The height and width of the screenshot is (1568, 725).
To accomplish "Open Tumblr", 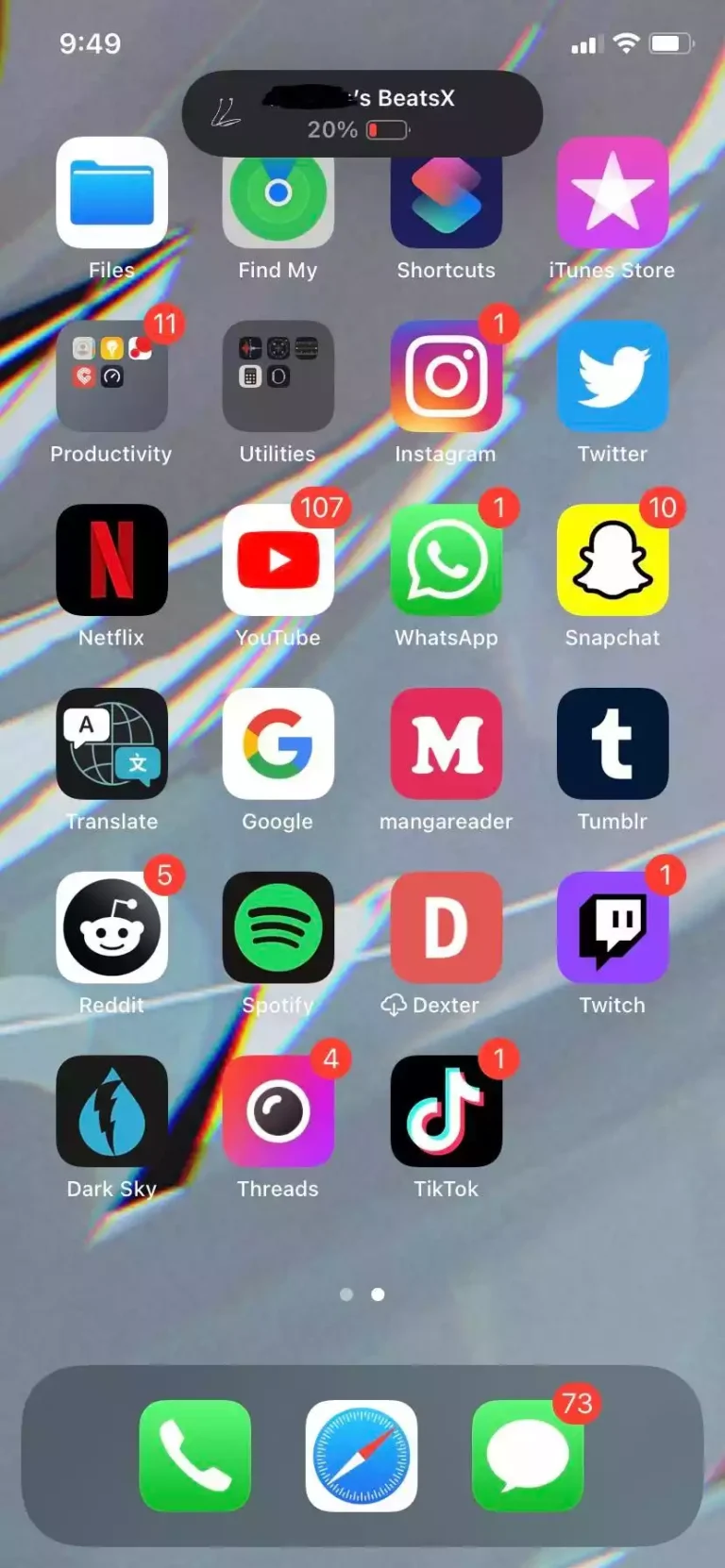I will 613,744.
